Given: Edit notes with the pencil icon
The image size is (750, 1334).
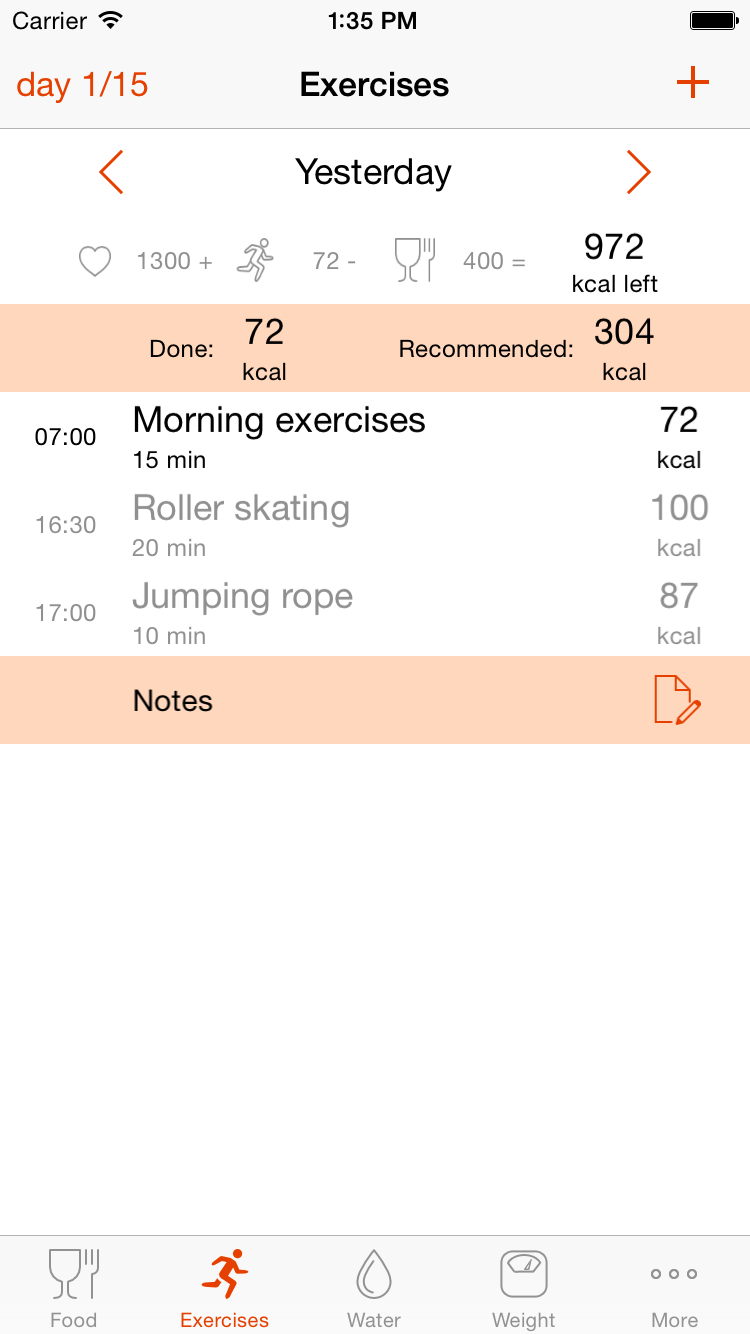Looking at the screenshot, I should point(677,700).
